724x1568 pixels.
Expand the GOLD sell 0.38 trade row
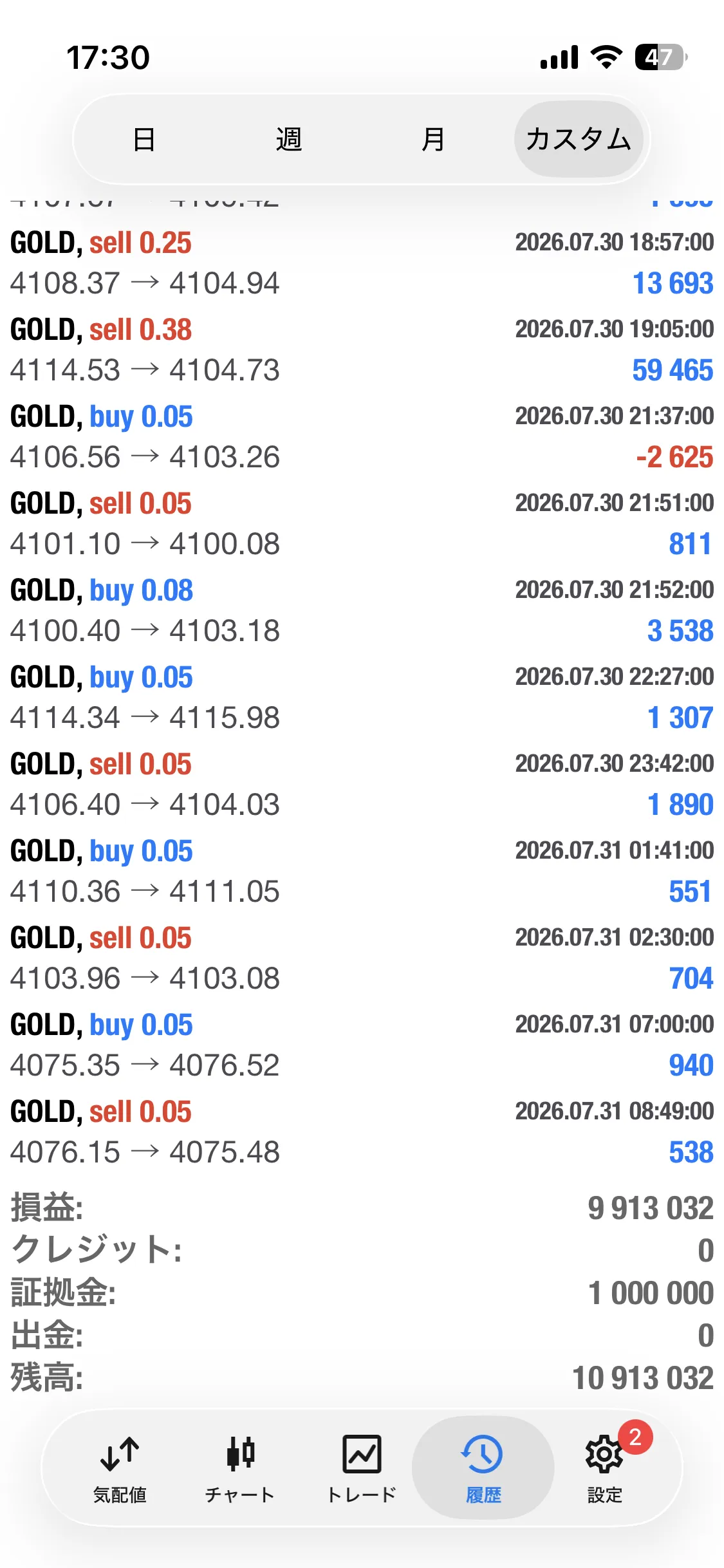coord(362,350)
